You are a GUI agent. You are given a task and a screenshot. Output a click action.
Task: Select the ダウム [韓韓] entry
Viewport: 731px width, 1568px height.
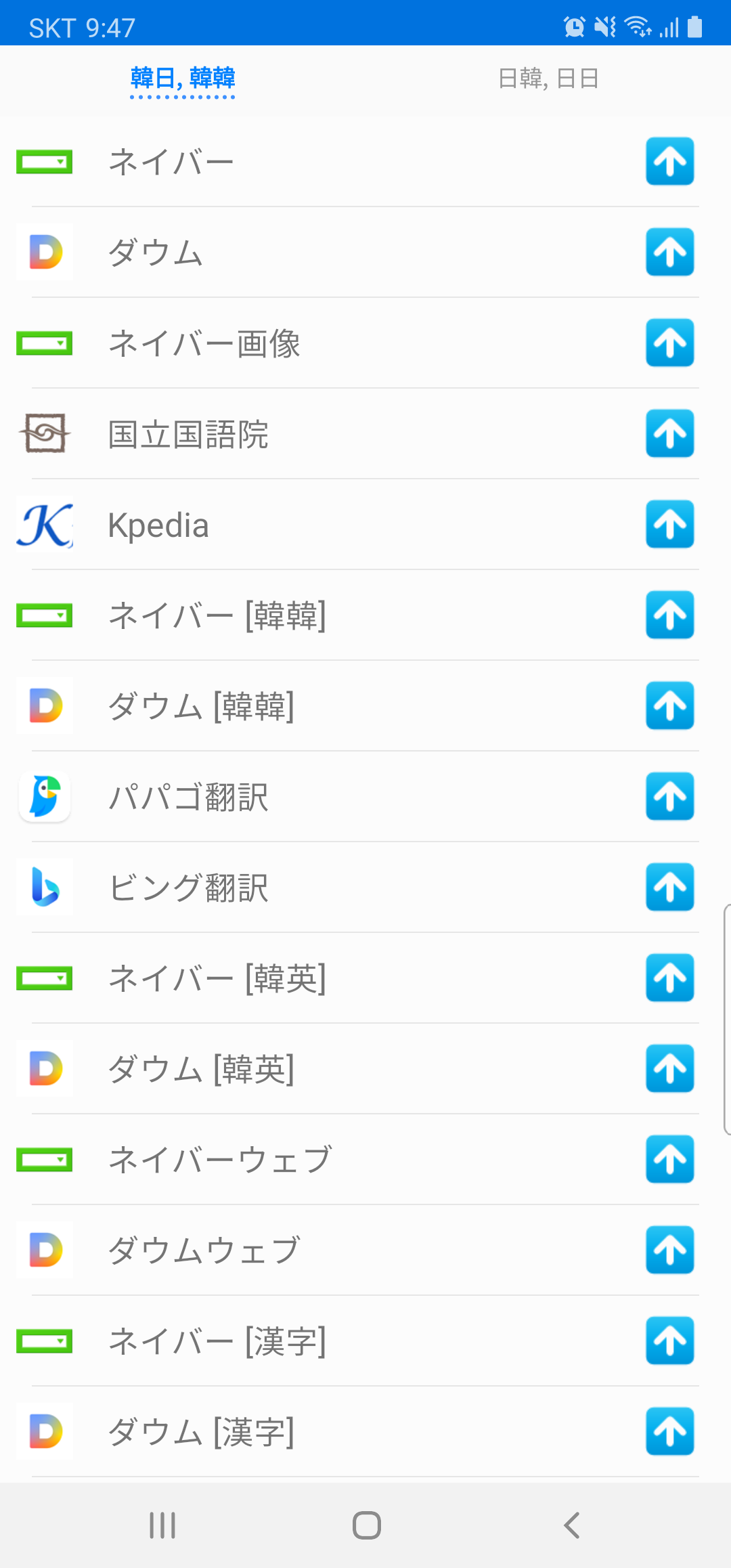[x=365, y=705]
